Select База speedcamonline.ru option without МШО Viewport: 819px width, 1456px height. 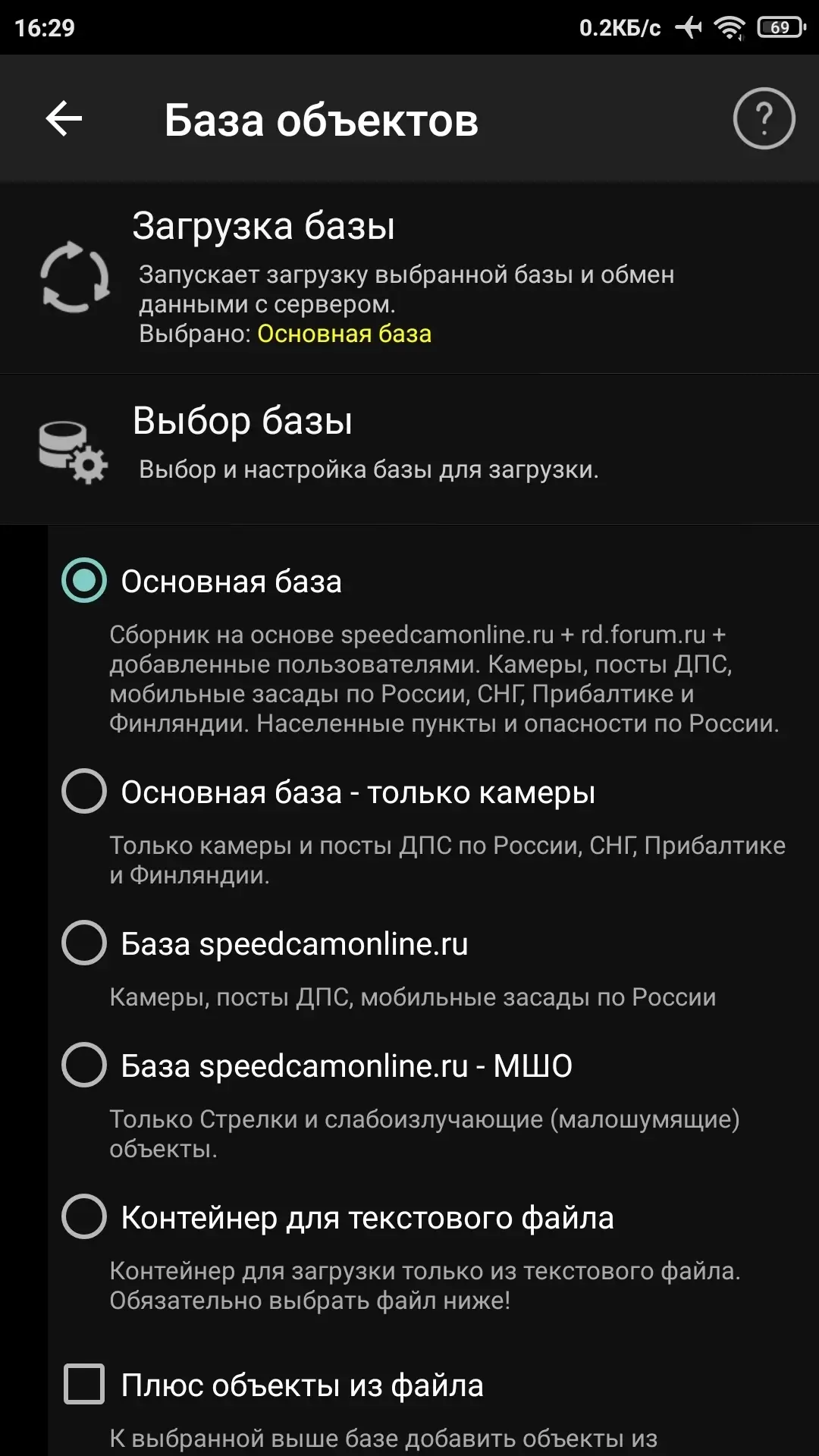84,943
